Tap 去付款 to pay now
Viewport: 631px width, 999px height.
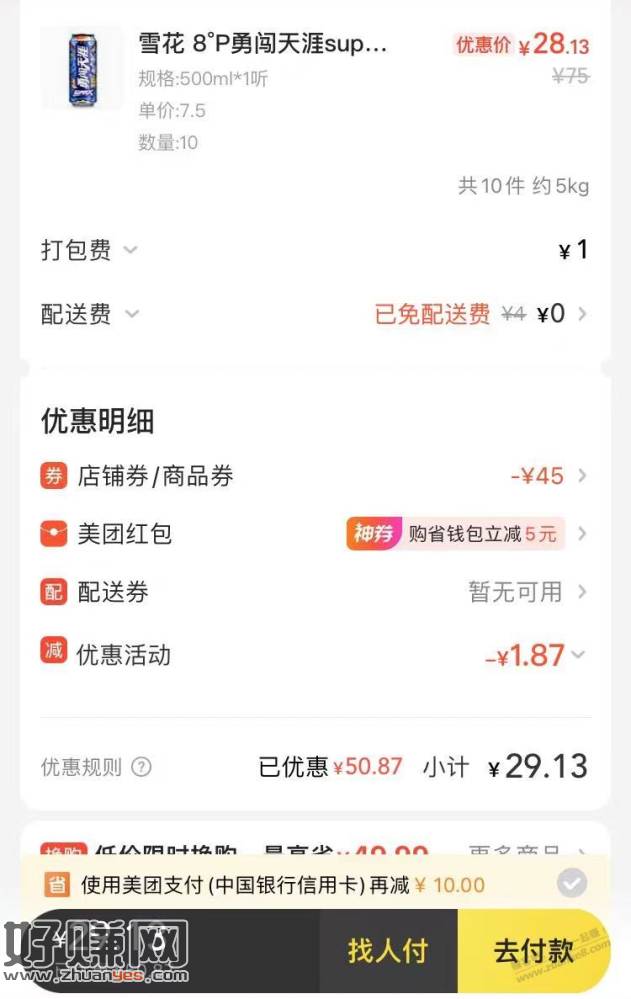[x=533, y=951]
